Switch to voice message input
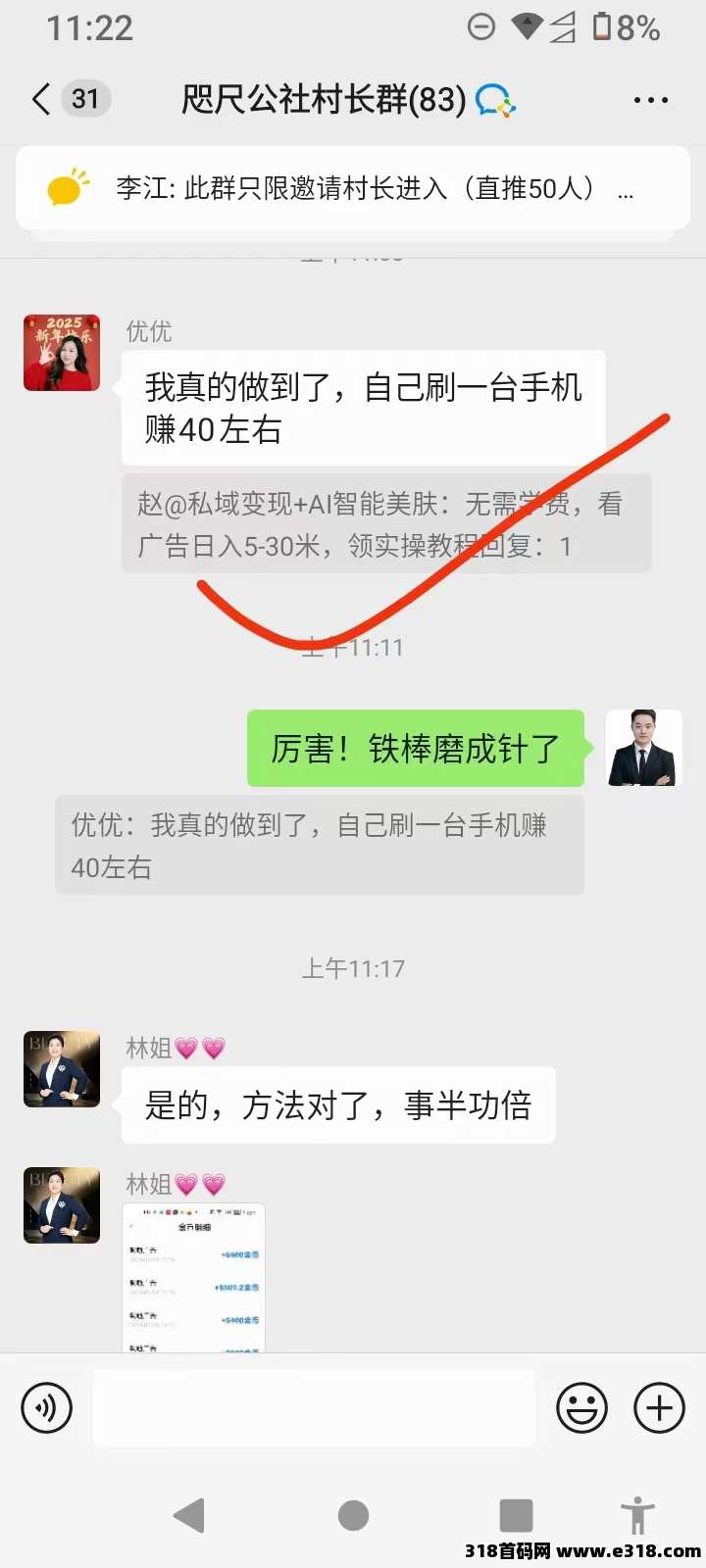 pyautogui.click(x=46, y=1408)
